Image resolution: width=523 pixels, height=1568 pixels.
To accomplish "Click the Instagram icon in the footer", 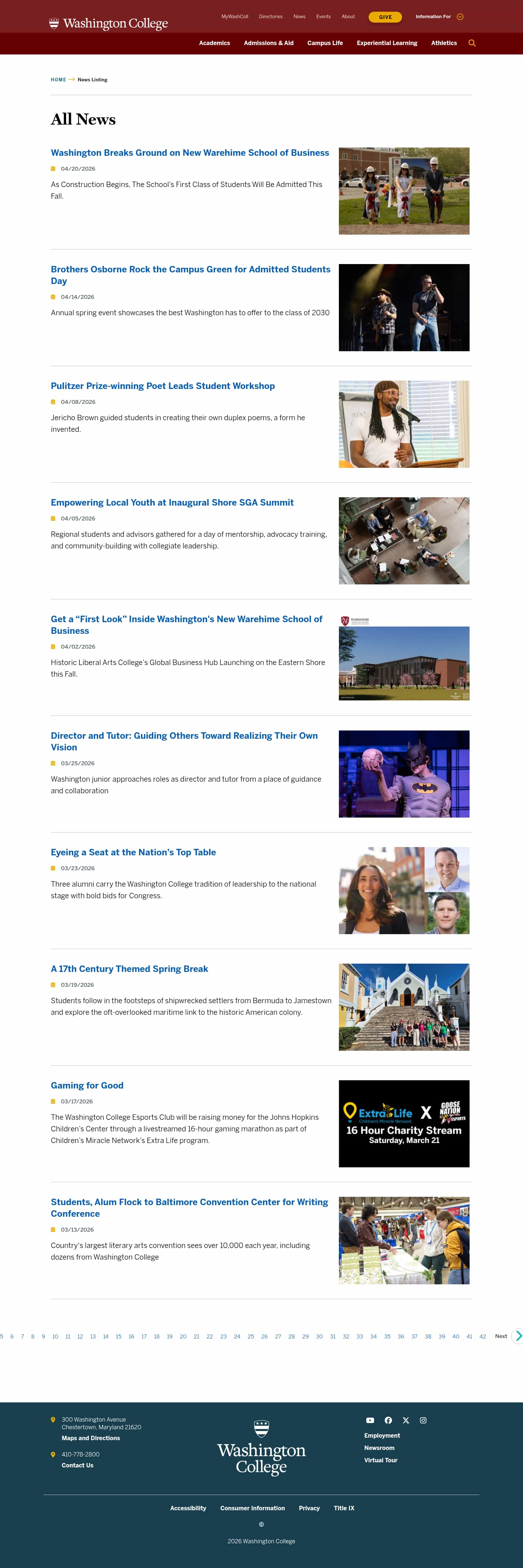I will coord(423,1421).
